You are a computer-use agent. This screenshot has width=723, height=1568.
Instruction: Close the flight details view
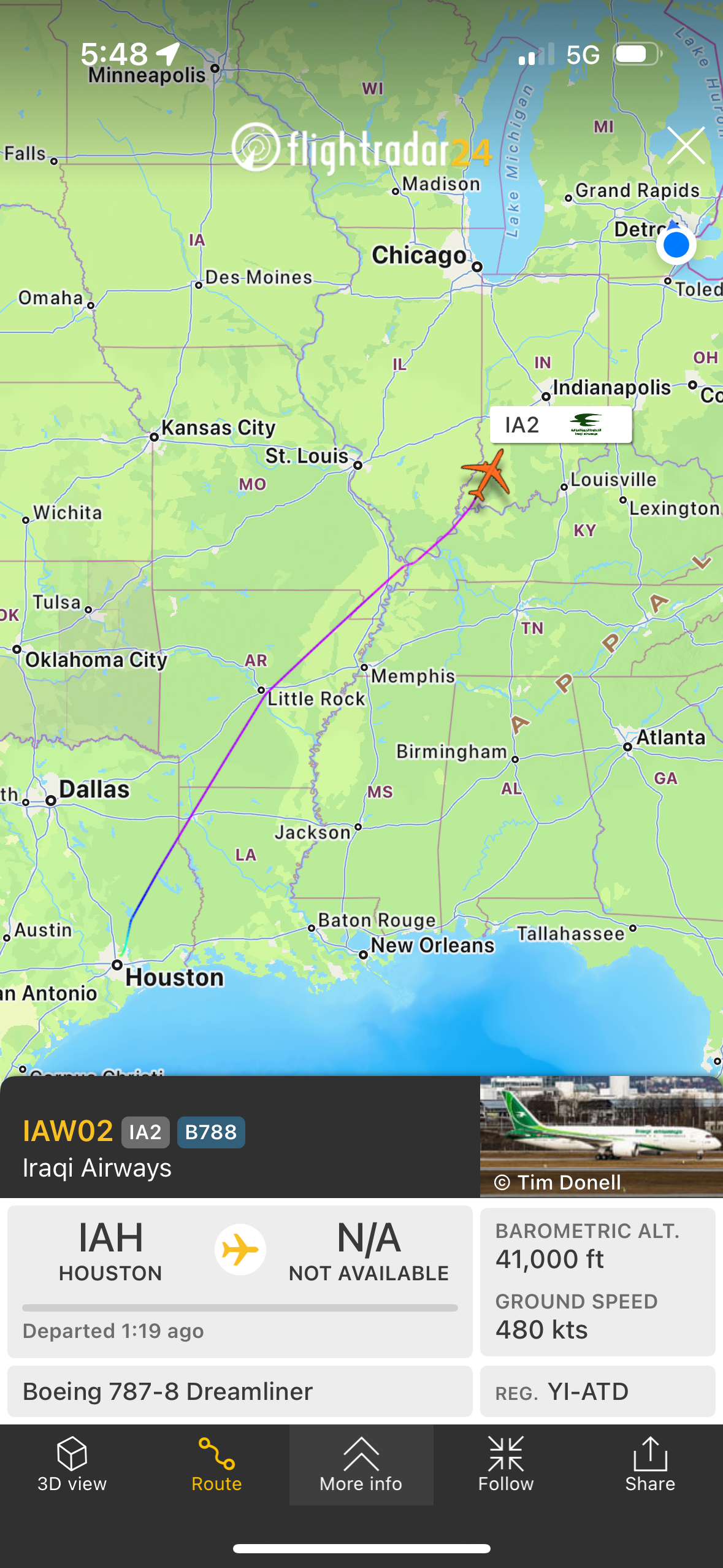(686, 145)
